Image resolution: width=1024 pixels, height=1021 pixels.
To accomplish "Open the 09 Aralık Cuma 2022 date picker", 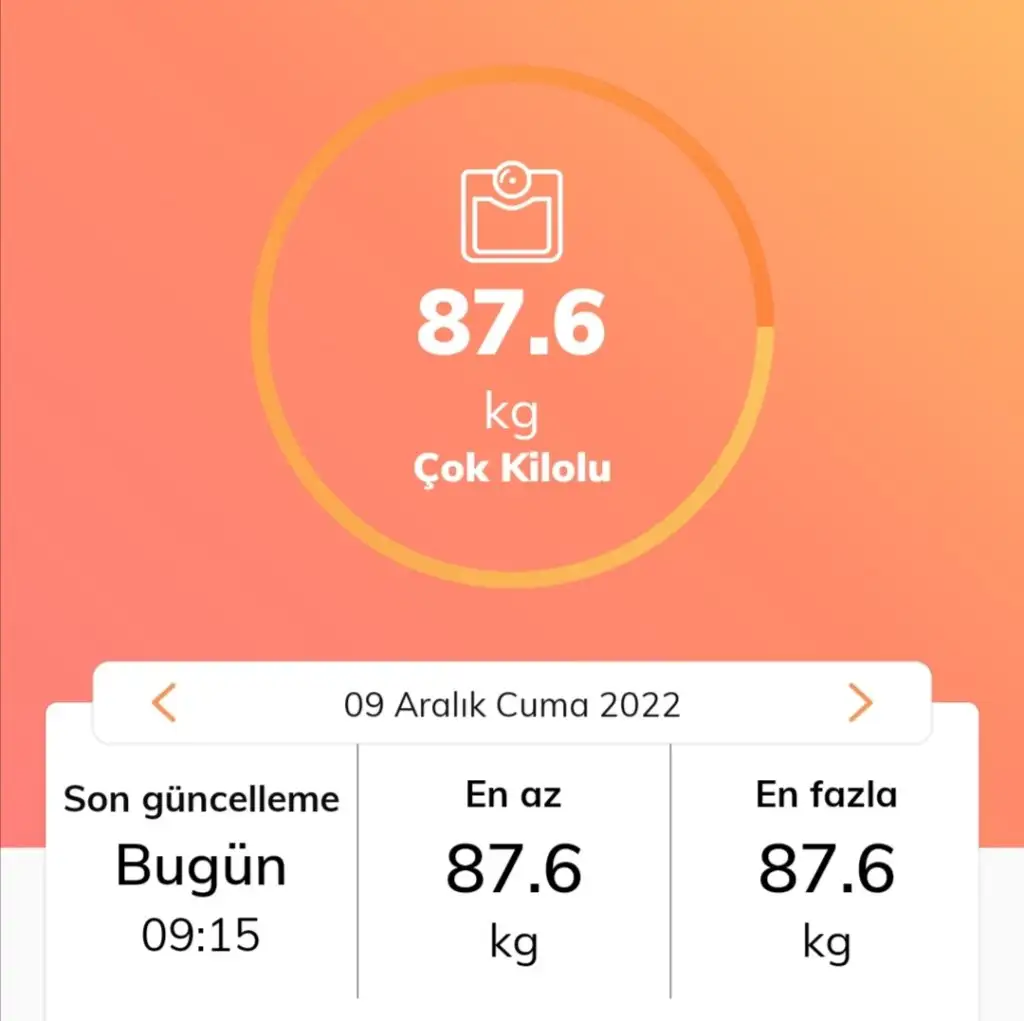I will point(512,704).
